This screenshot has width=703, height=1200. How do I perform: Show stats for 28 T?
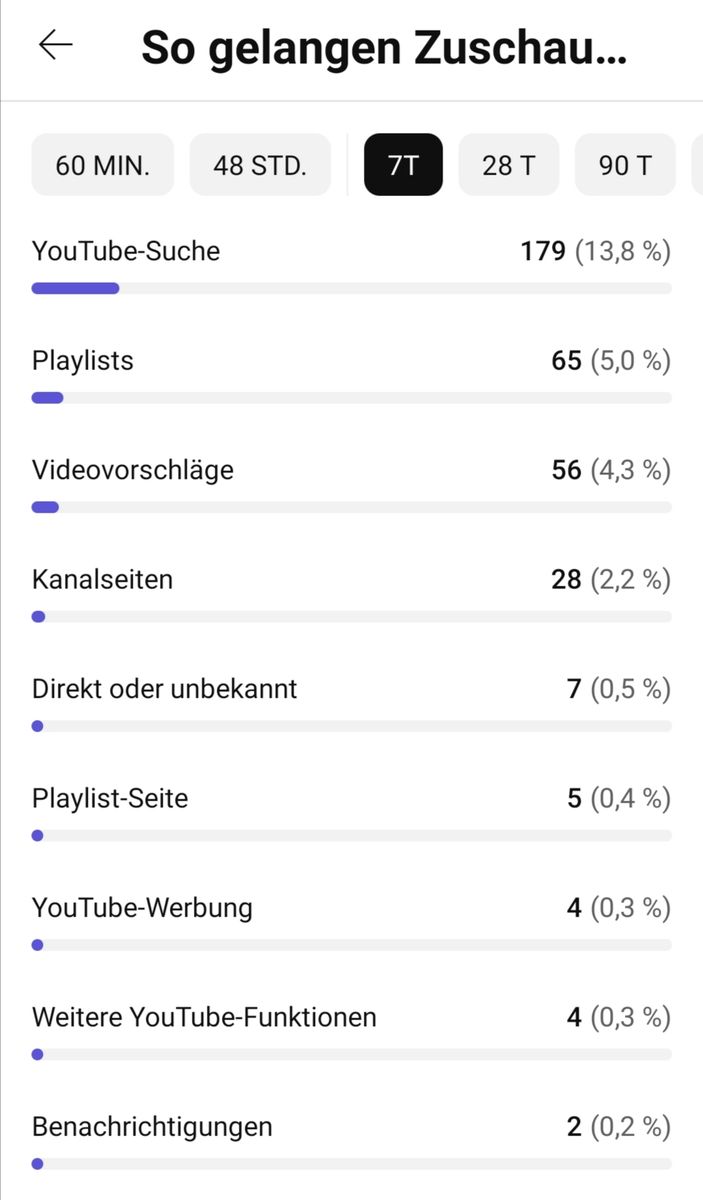point(509,165)
